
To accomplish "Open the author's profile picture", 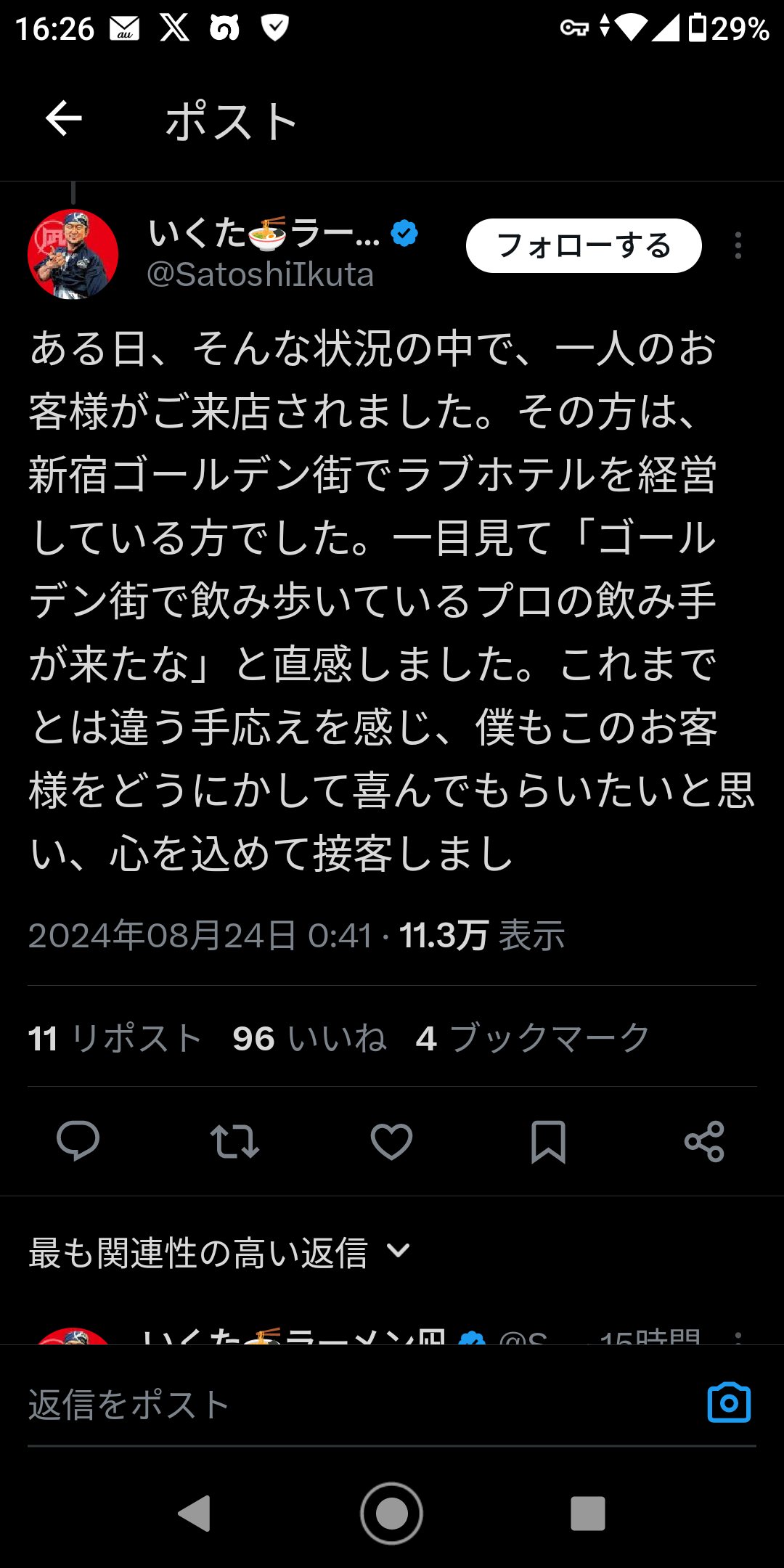I will pos(73,255).
